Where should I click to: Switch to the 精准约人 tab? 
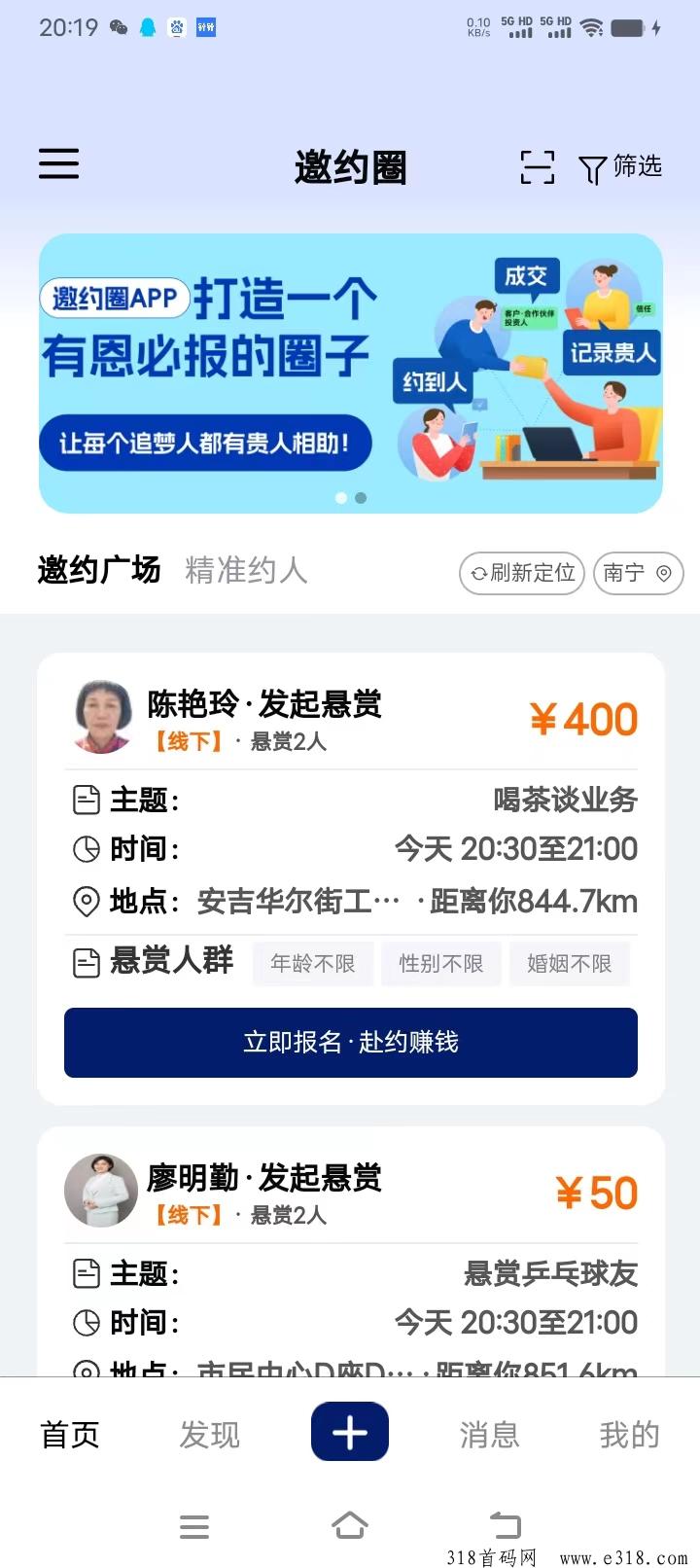246,570
